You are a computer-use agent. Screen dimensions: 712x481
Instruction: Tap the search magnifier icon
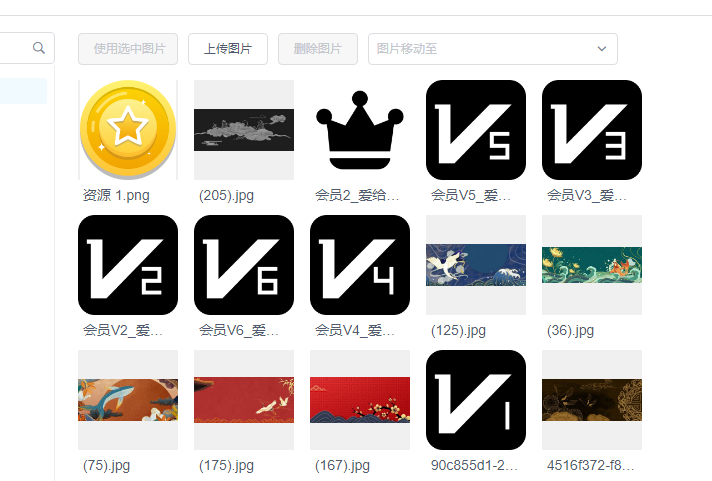(39, 47)
